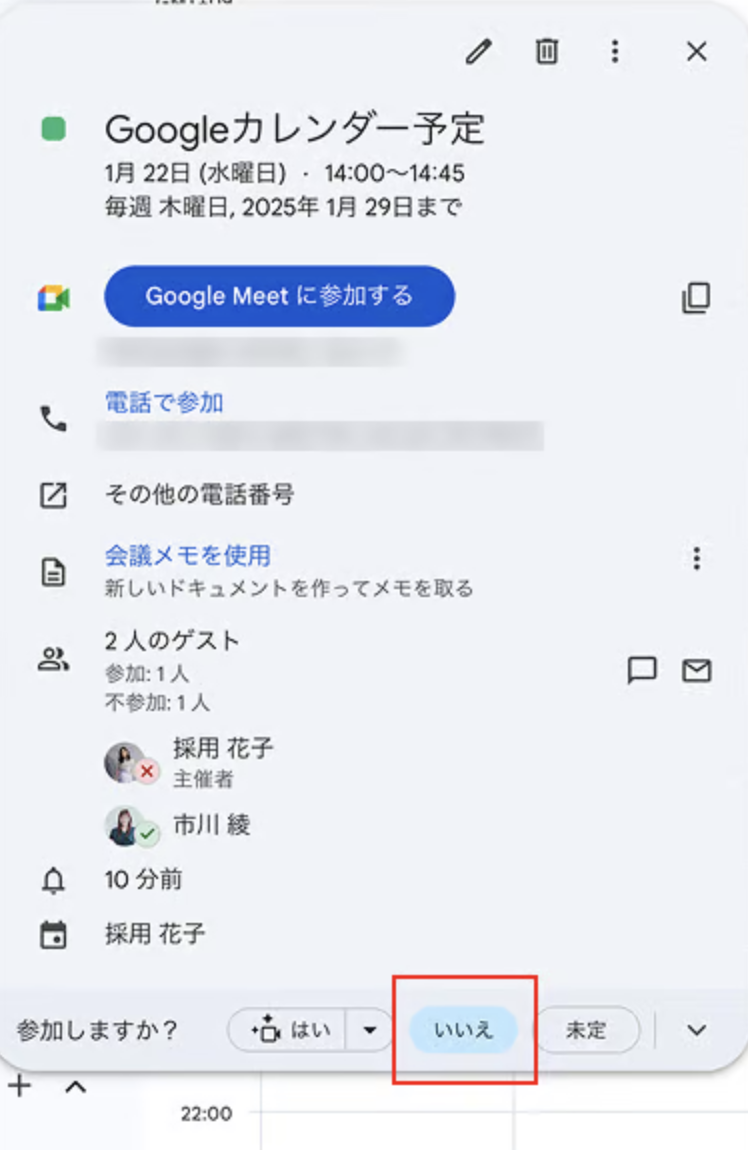Image resolution: width=748 pixels, height=1150 pixels.
Task: Answer はい to attend
Action: (290, 1030)
